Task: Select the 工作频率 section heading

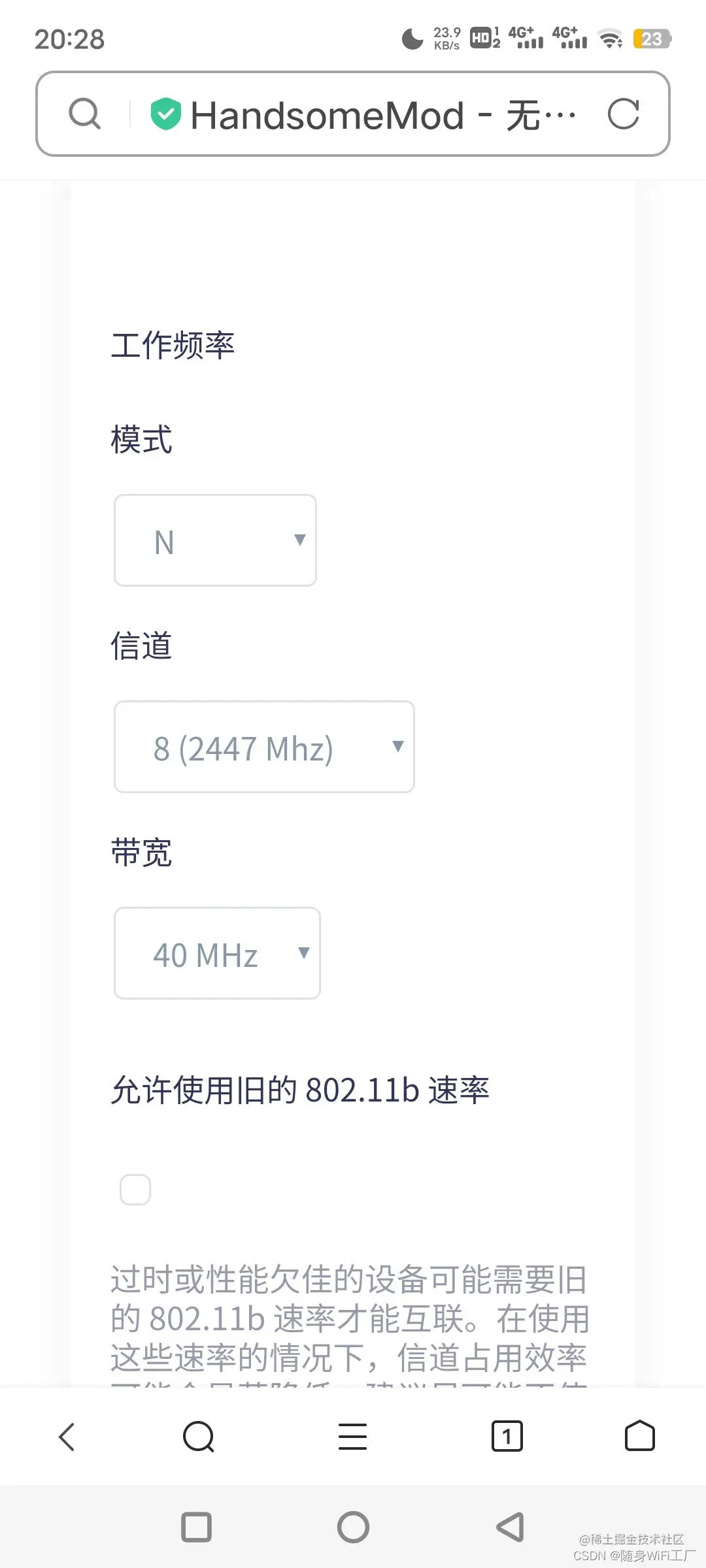Action: pyautogui.click(x=175, y=344)
